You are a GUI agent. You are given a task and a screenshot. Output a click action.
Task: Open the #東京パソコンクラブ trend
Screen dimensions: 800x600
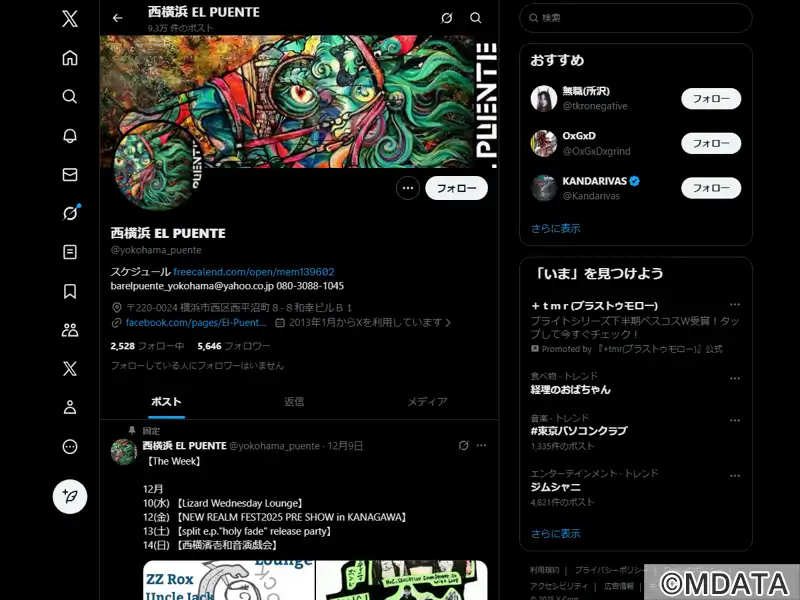579,431
